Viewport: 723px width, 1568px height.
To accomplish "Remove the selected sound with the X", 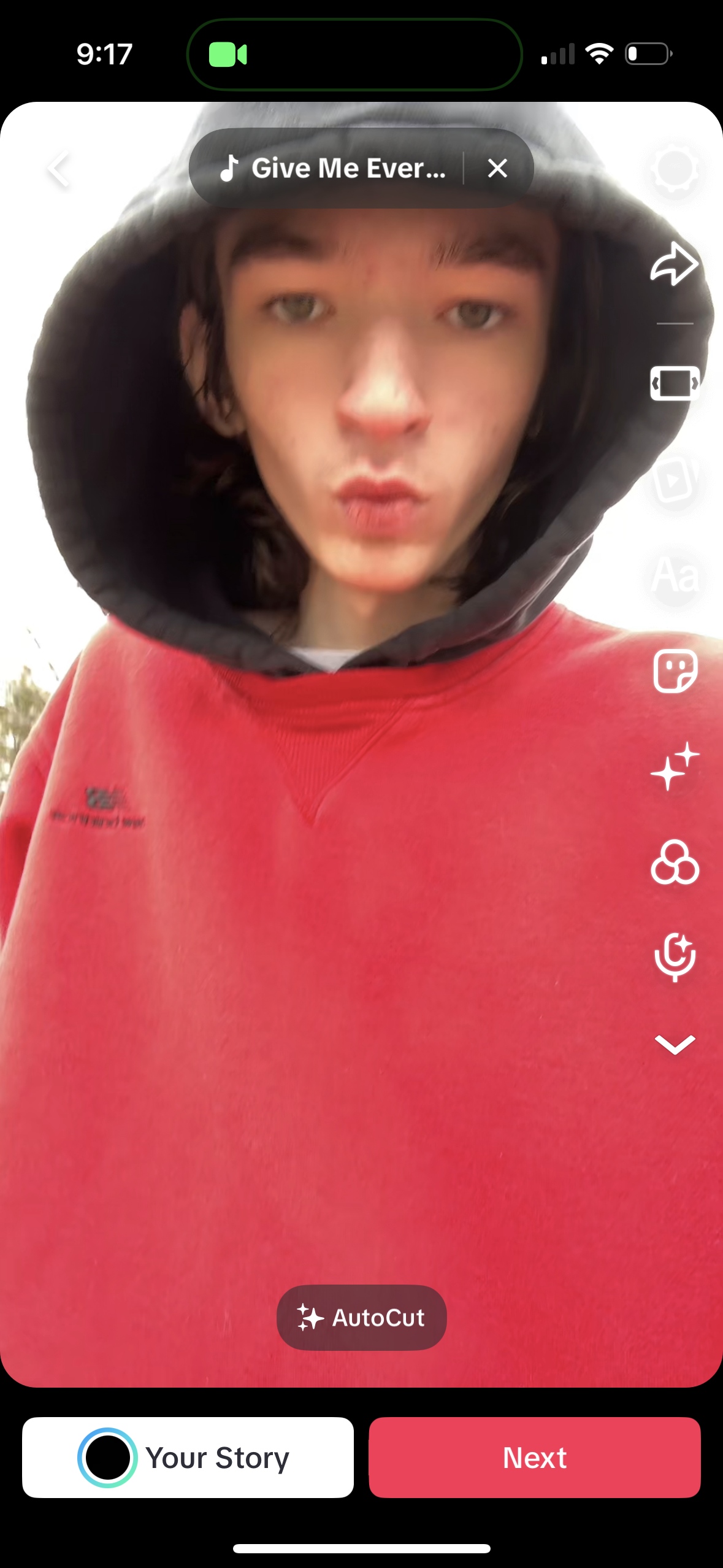I will point(497,168).
